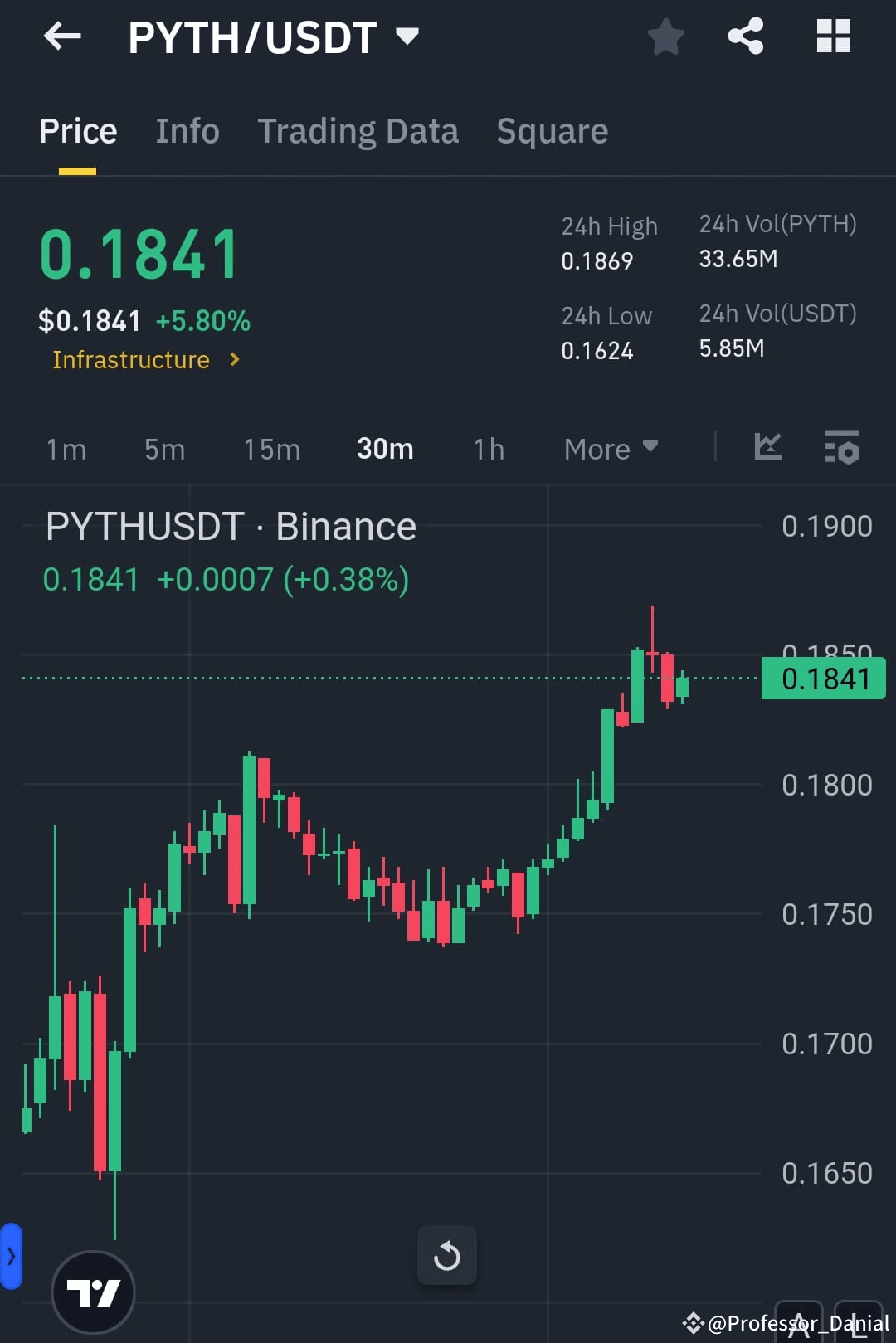Select the 1h candle interval

coord(487,448)
